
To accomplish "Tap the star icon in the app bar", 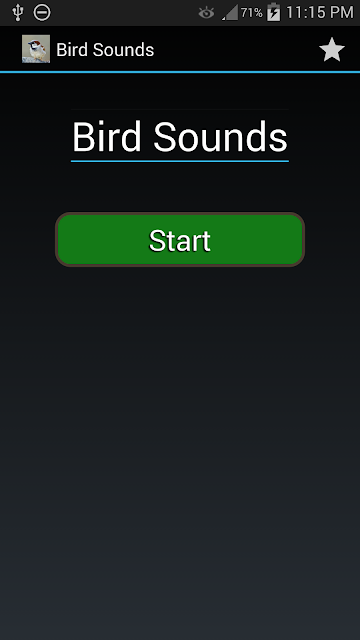I will (332, 50).
